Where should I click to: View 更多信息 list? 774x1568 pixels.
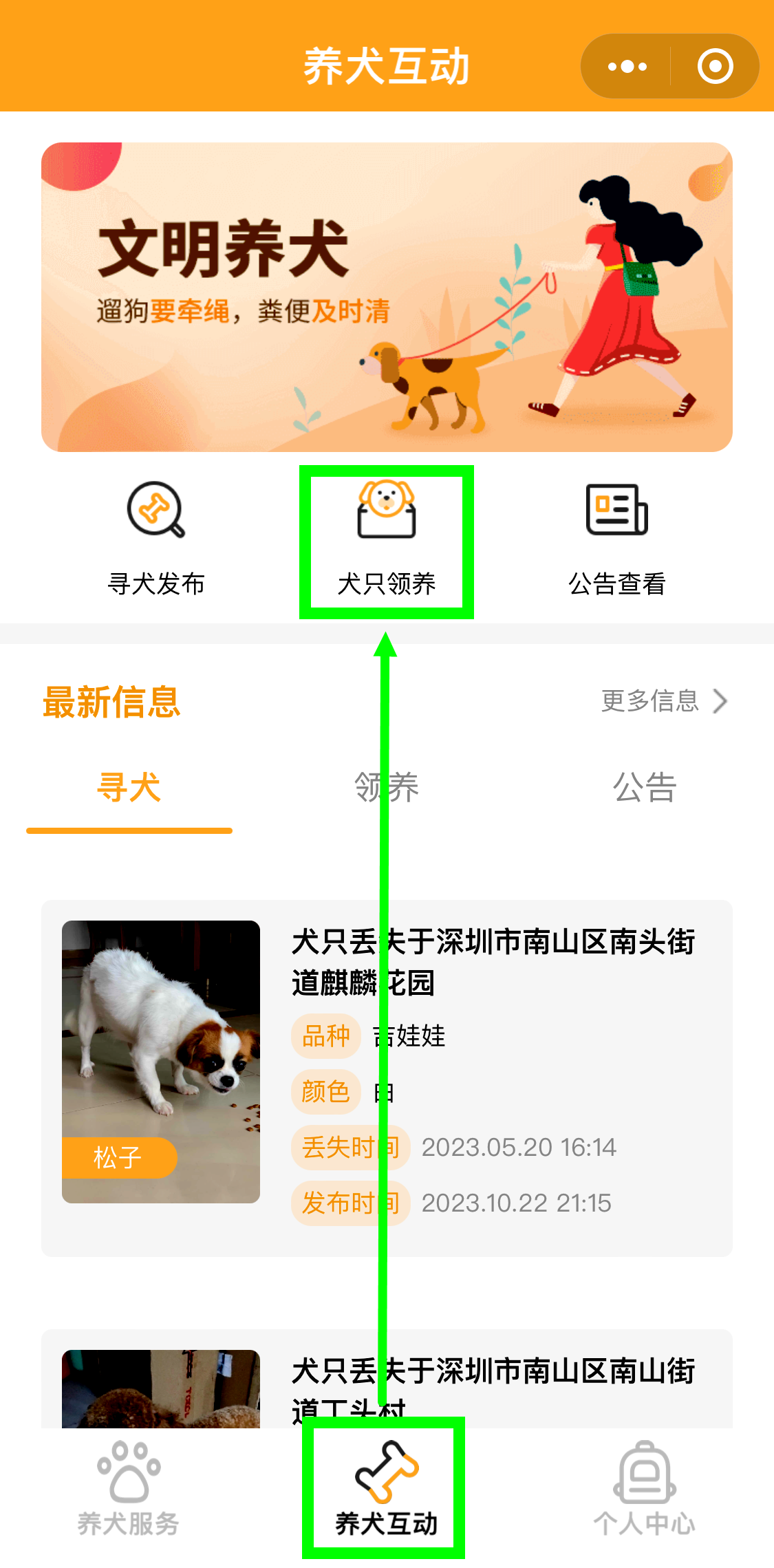663,701
